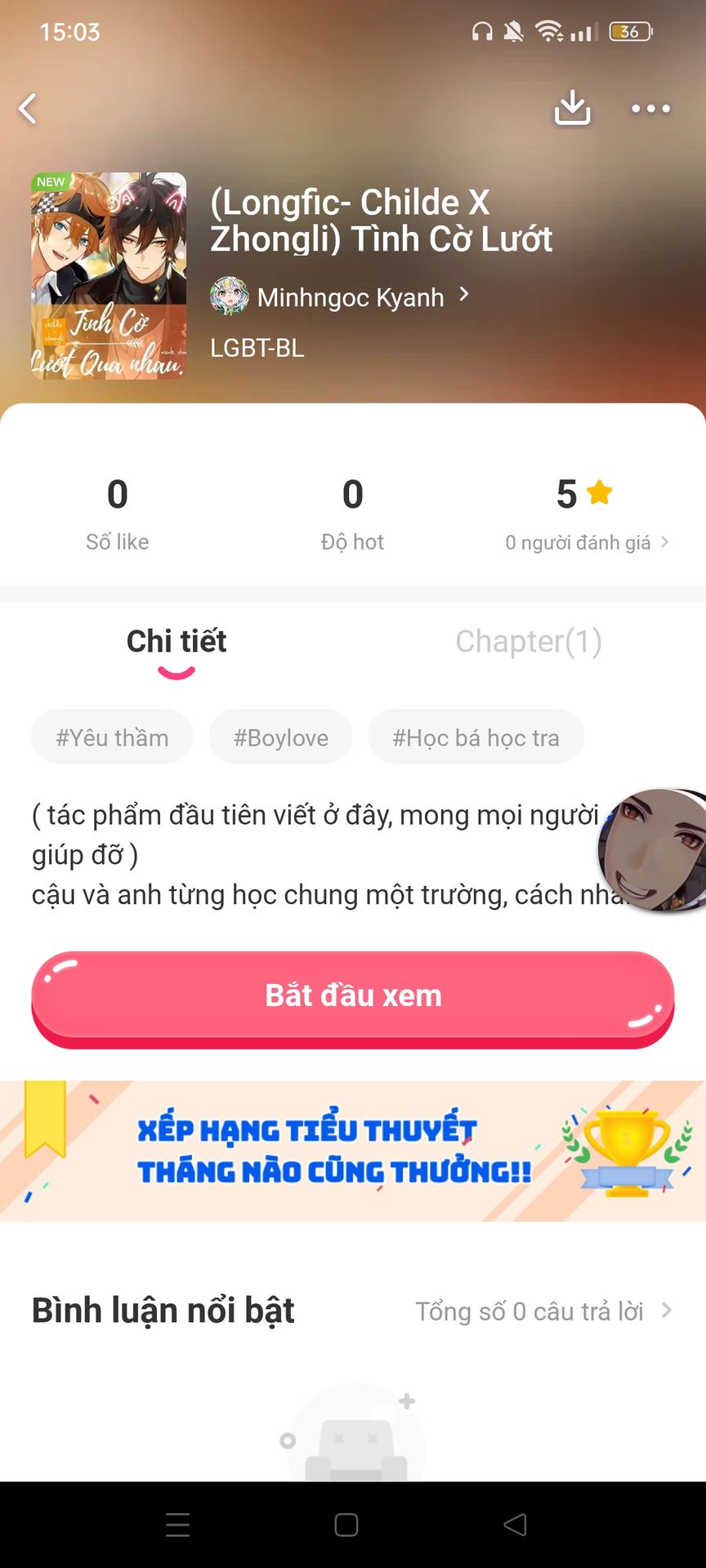
Task: View the ratings from 0 người đánh giá
Action: click(x=586, y=542)
